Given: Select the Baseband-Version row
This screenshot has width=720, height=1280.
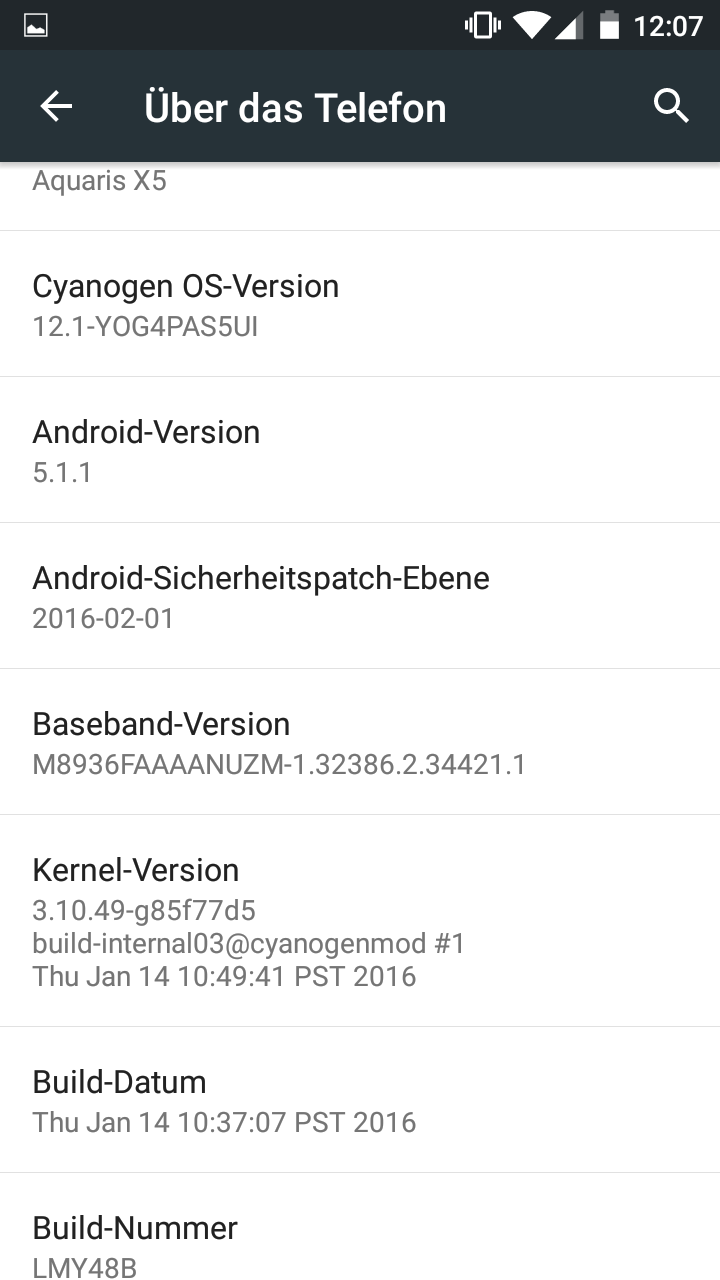Looking at the screenshot, I should (360, 742).
